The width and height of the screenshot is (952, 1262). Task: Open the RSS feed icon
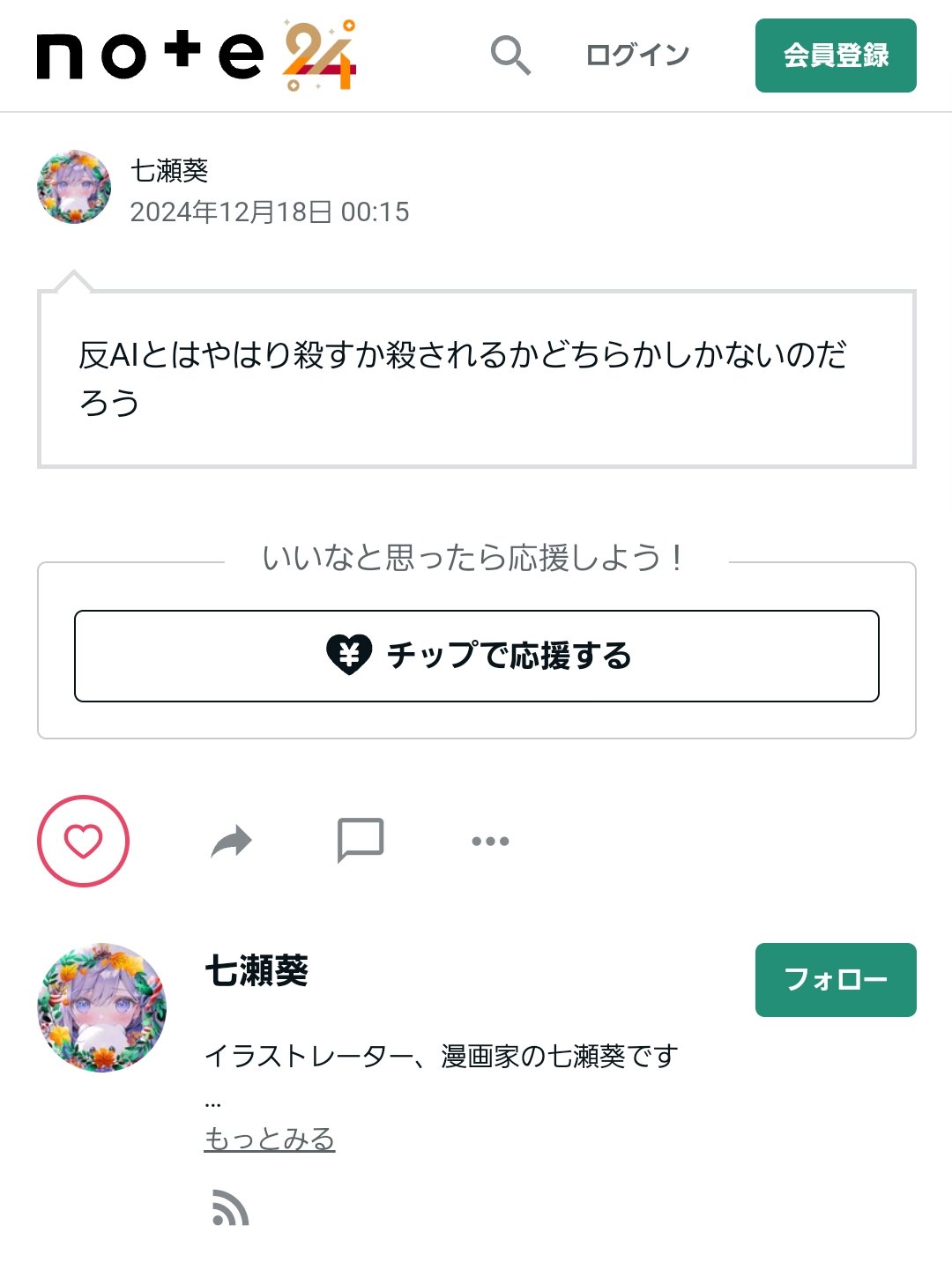click(230, 1207)
